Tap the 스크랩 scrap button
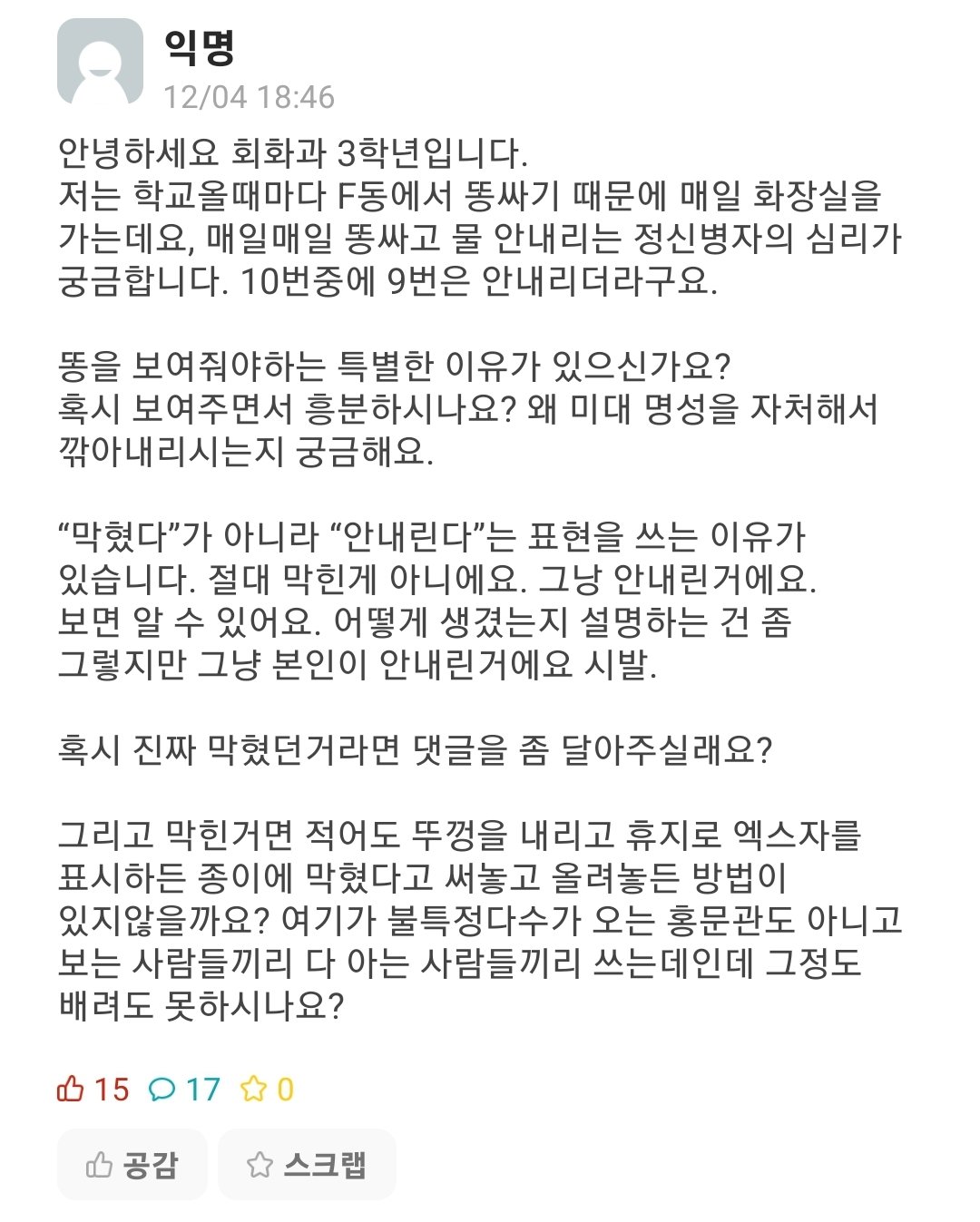 point(307,1164)
